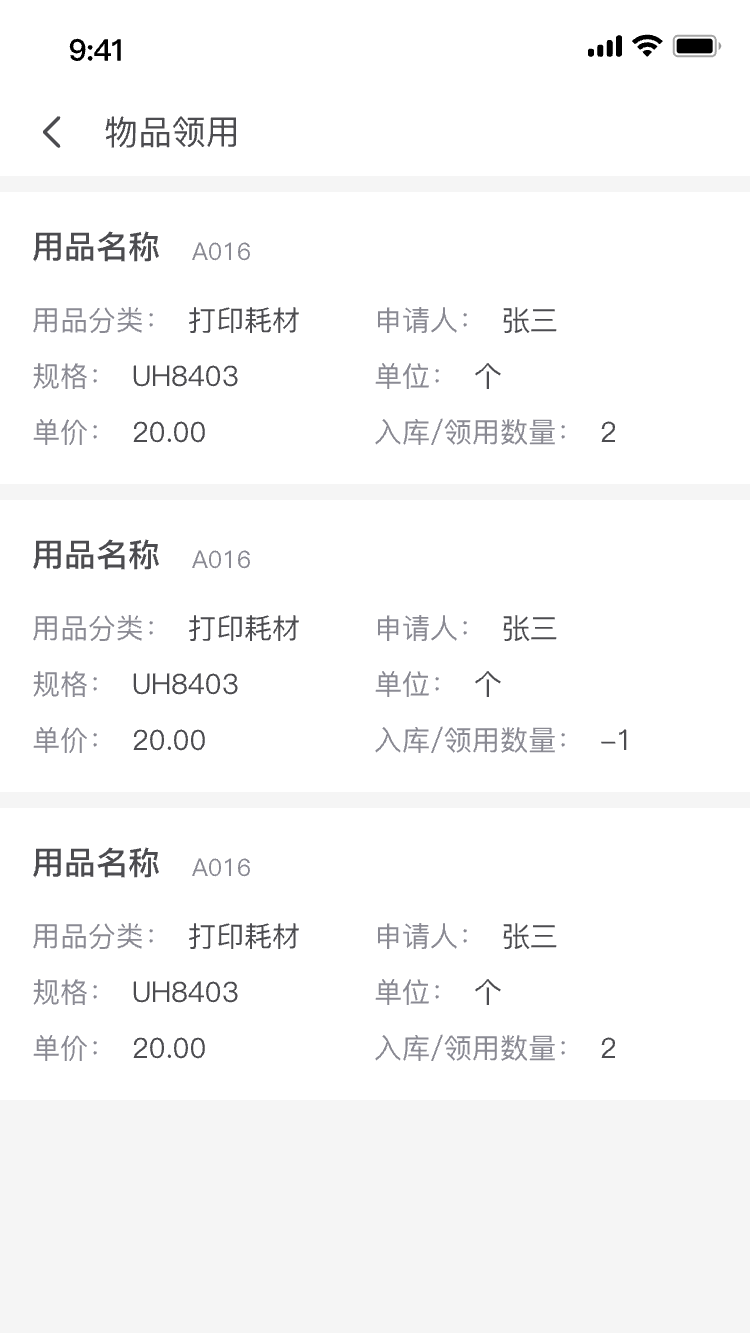
Task: Click the cellular signal strength icon
Action: 604,46
